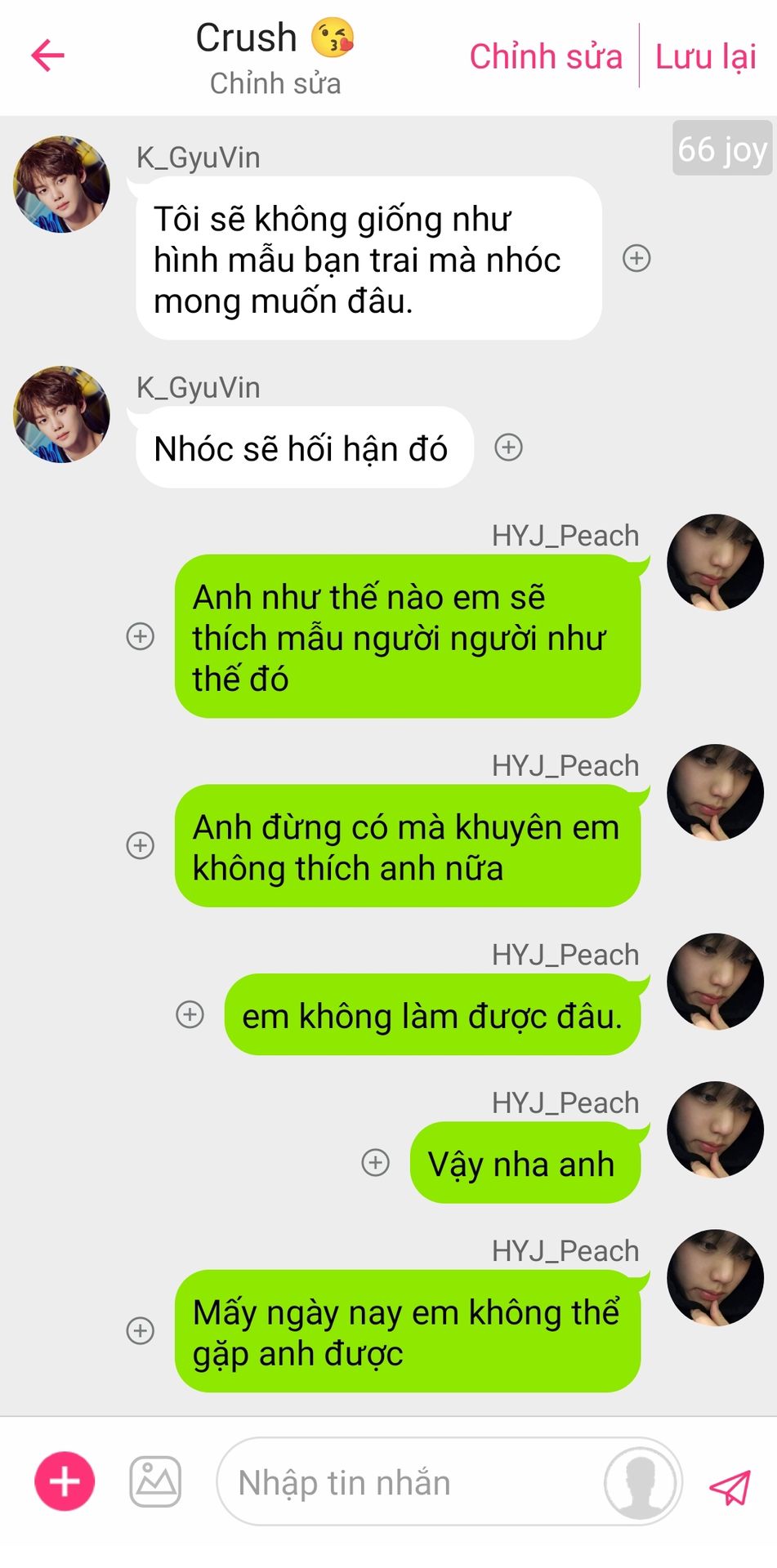This screenshot has height=1568, width=777.
Task: Tap plus icon beside "Mấy ngày nay em" message
Action: [141, 1330]
